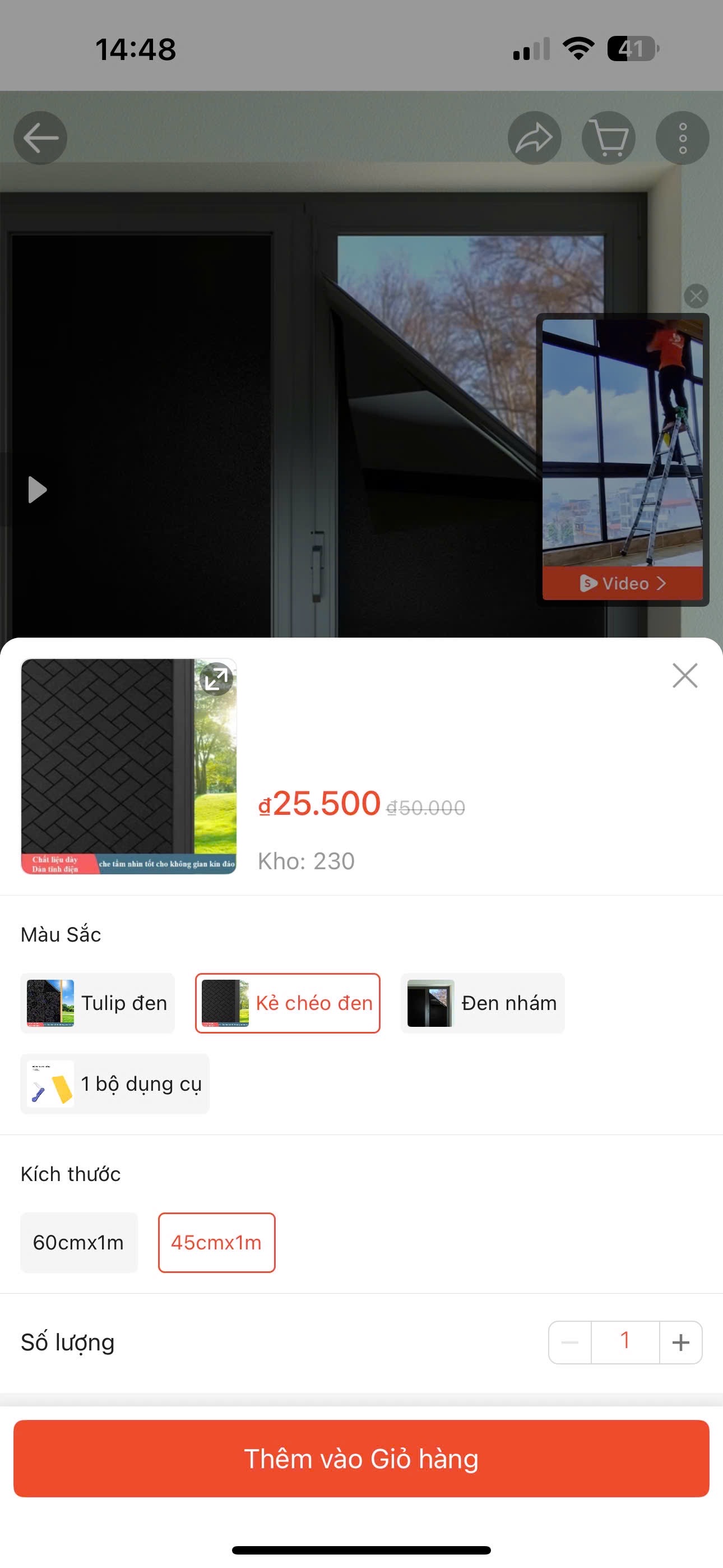The width and height of the screenshot is (723, 1568).
Task: Close the product options sheet
Action: point(685,676)
